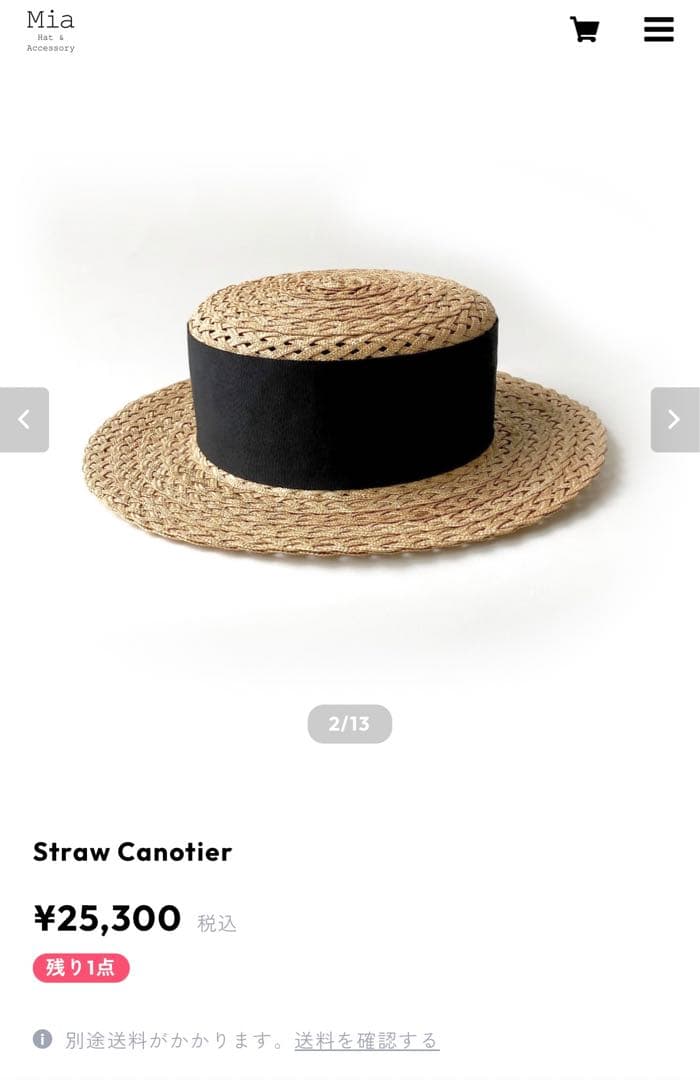Open the 送料を確認する shipping link
The width and height of the screenshot is (700, 1080).
366,1040
